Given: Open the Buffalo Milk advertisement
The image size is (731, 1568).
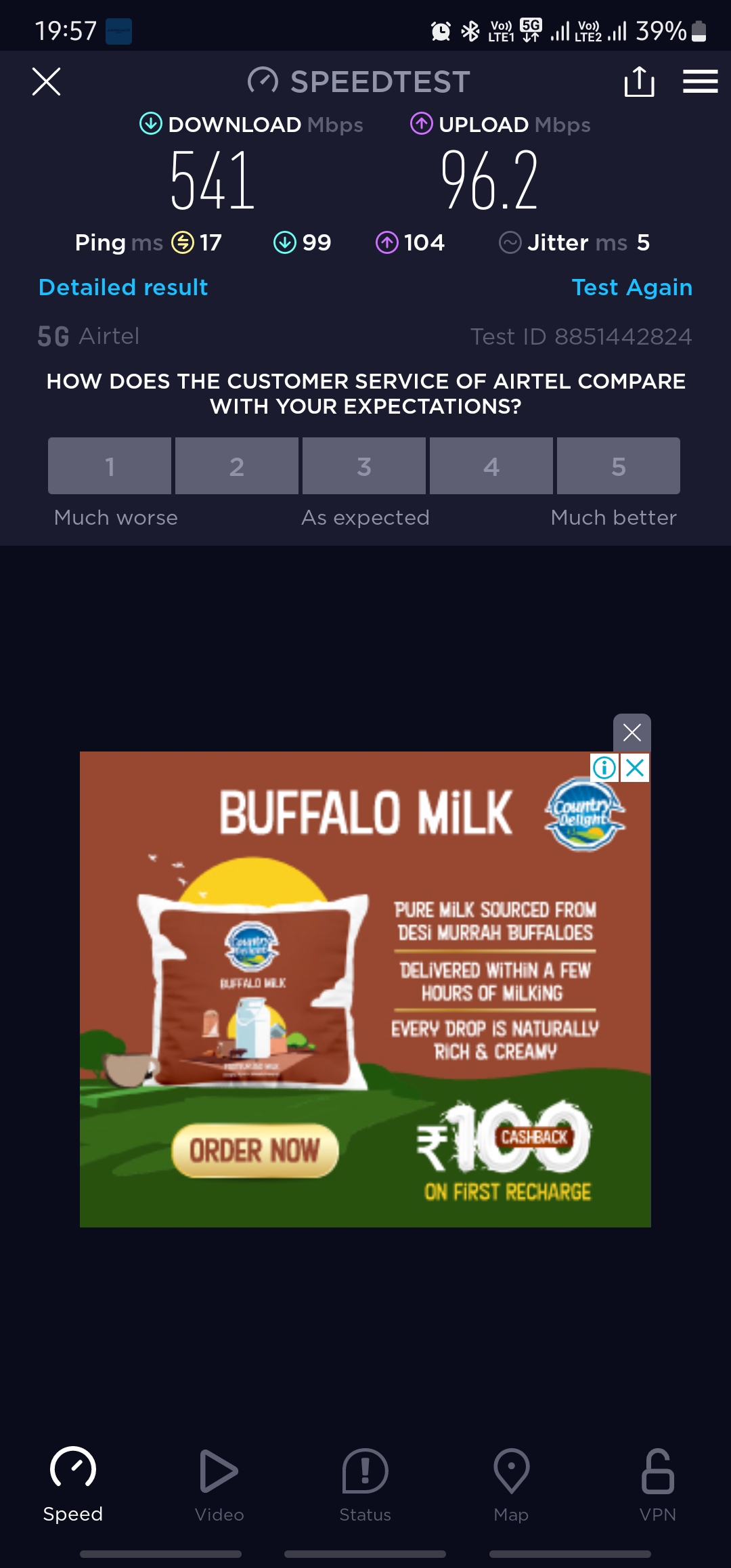Looking at the screenshot, I should pyautogui.click(x=365, y=988).
